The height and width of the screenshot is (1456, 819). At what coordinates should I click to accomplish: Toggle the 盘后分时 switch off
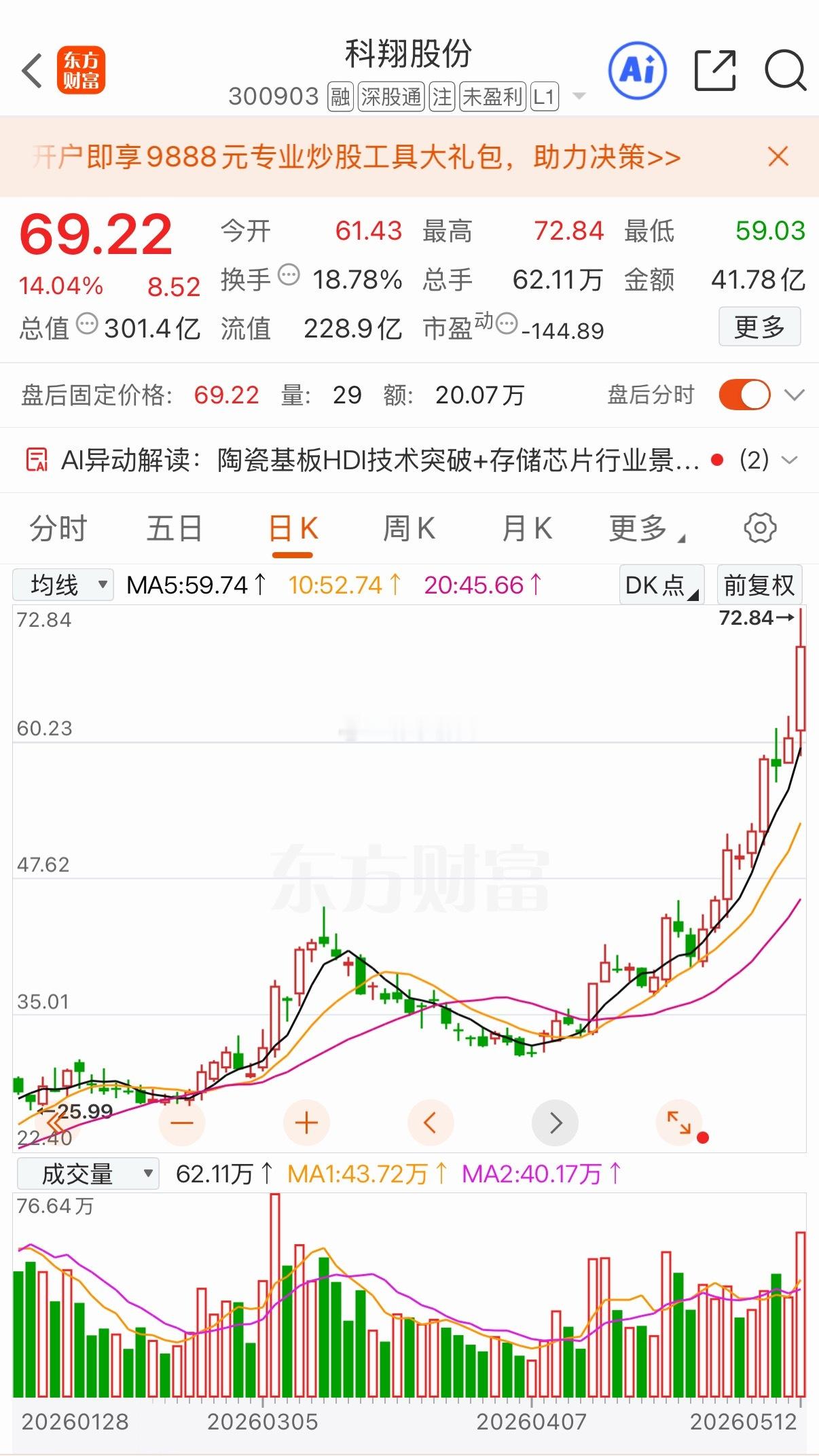pyautogui.click(x=744, y=395)
